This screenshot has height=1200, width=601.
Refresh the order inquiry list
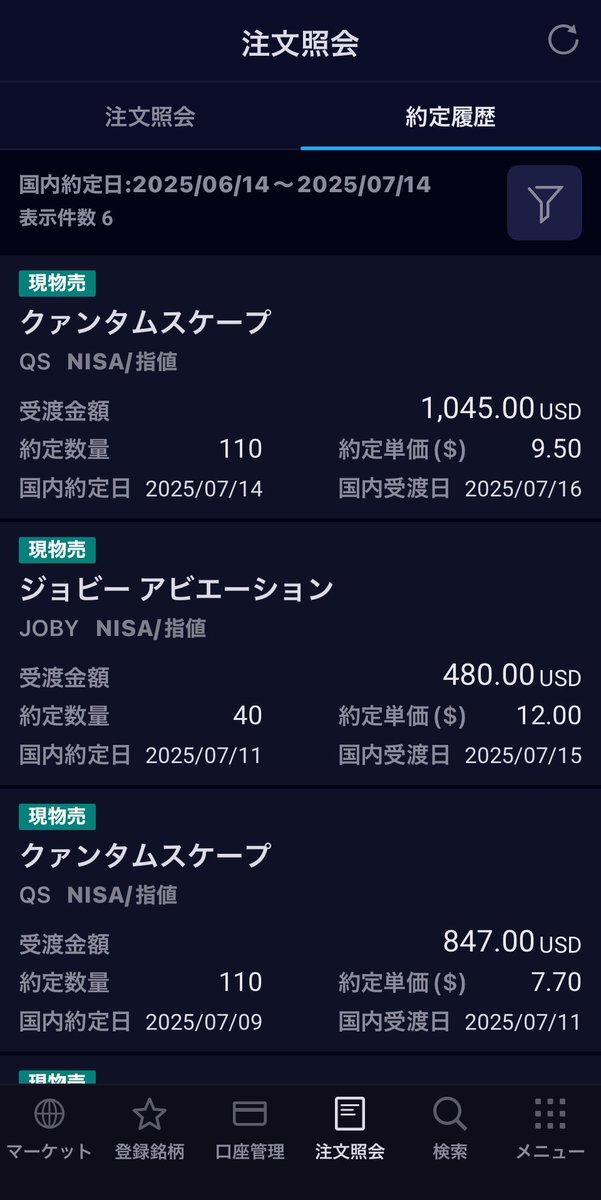tap(563, 40)
